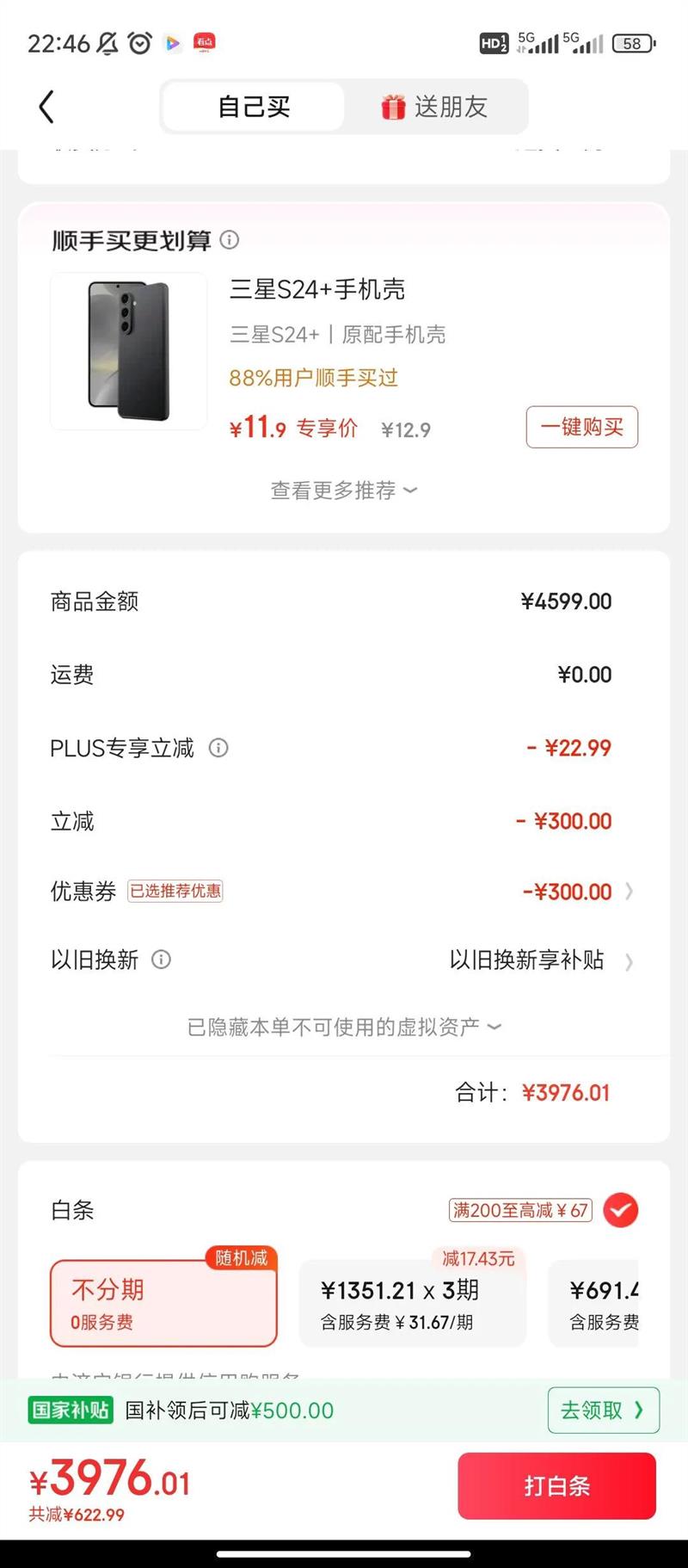Open info icon beside 顺手买更划算
The width and height of the screenshot is (688, 1568).
point(230,240)
